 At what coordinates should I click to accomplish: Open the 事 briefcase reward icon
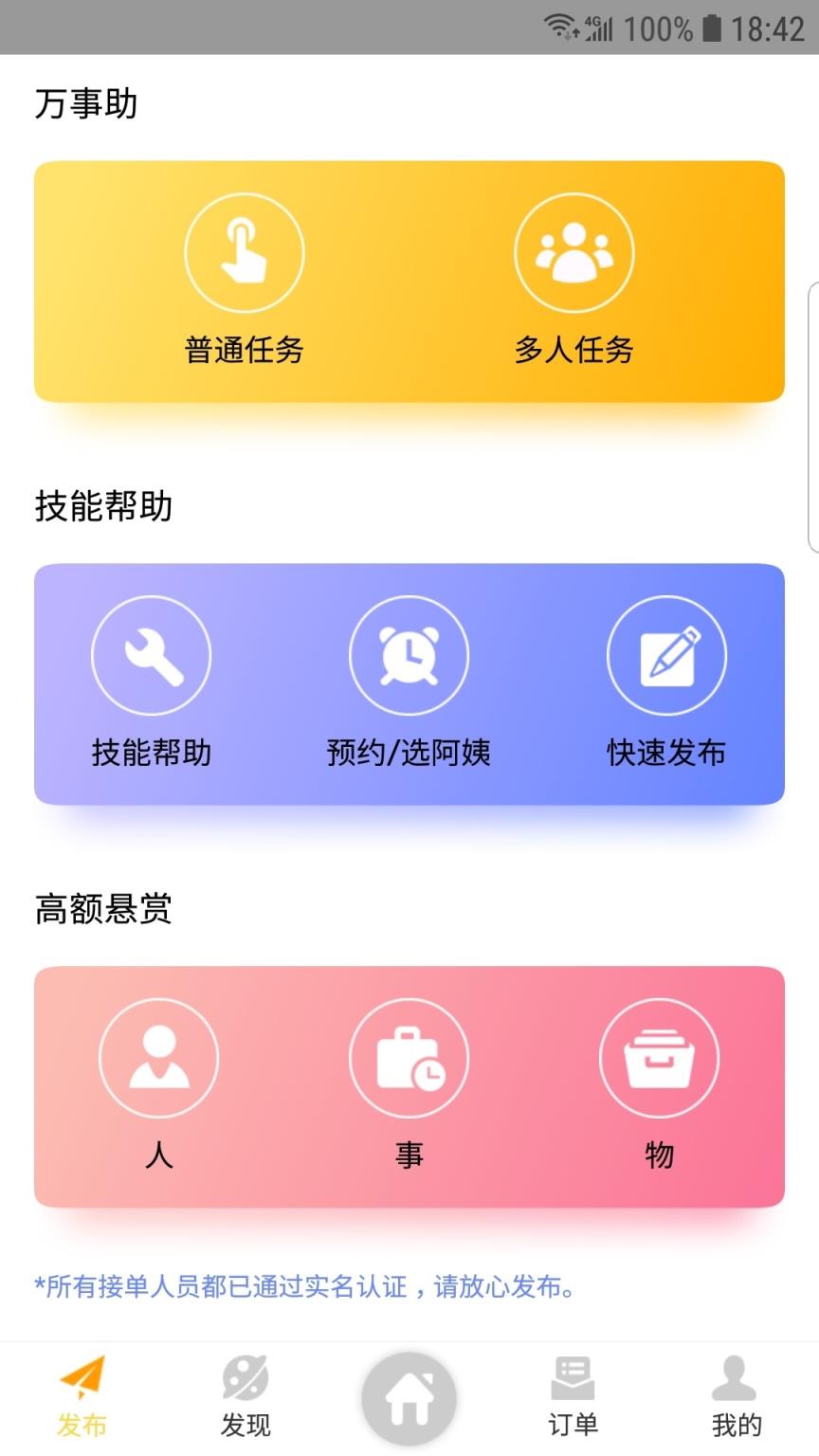tap(409, 1058)
